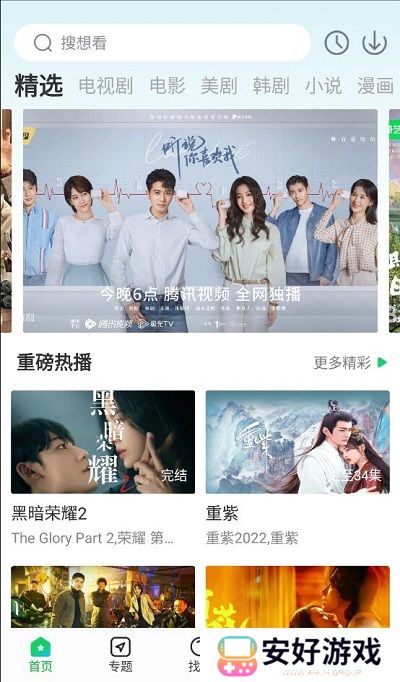Open the 重紫 show card
The image size is (400, 682).
coord(298,468)
